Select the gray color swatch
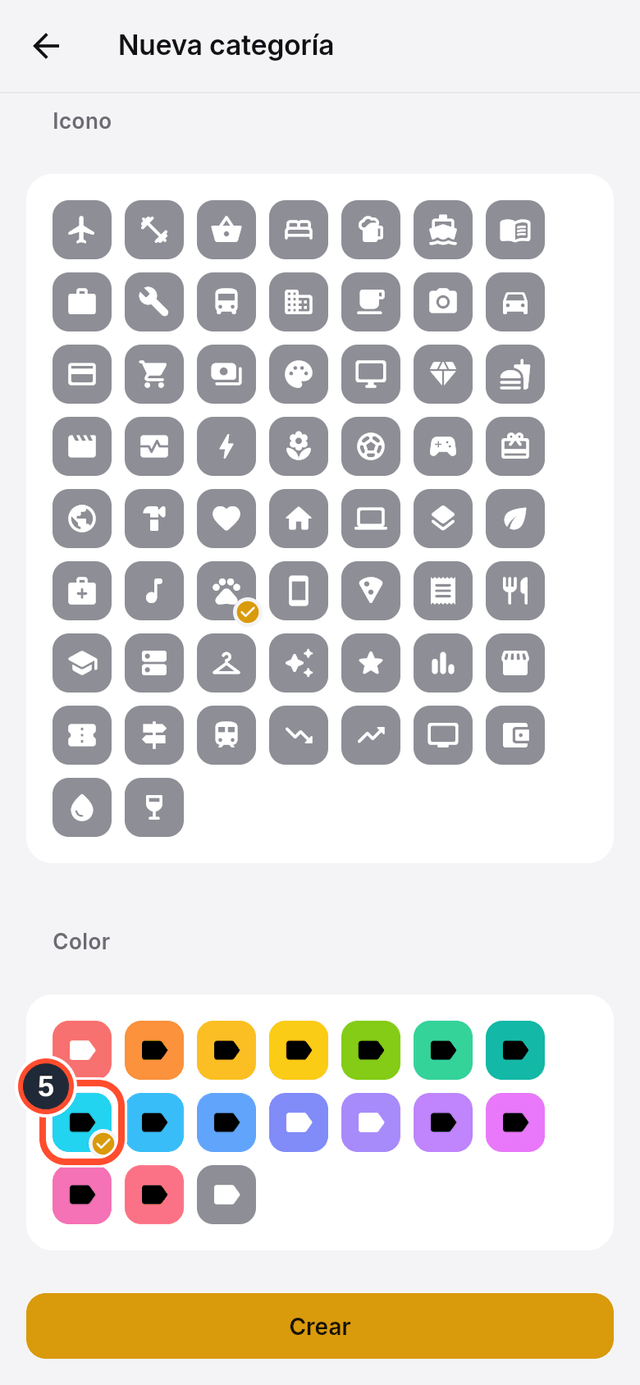This screenshot has height=1385, width=640. coord(226,1194)
